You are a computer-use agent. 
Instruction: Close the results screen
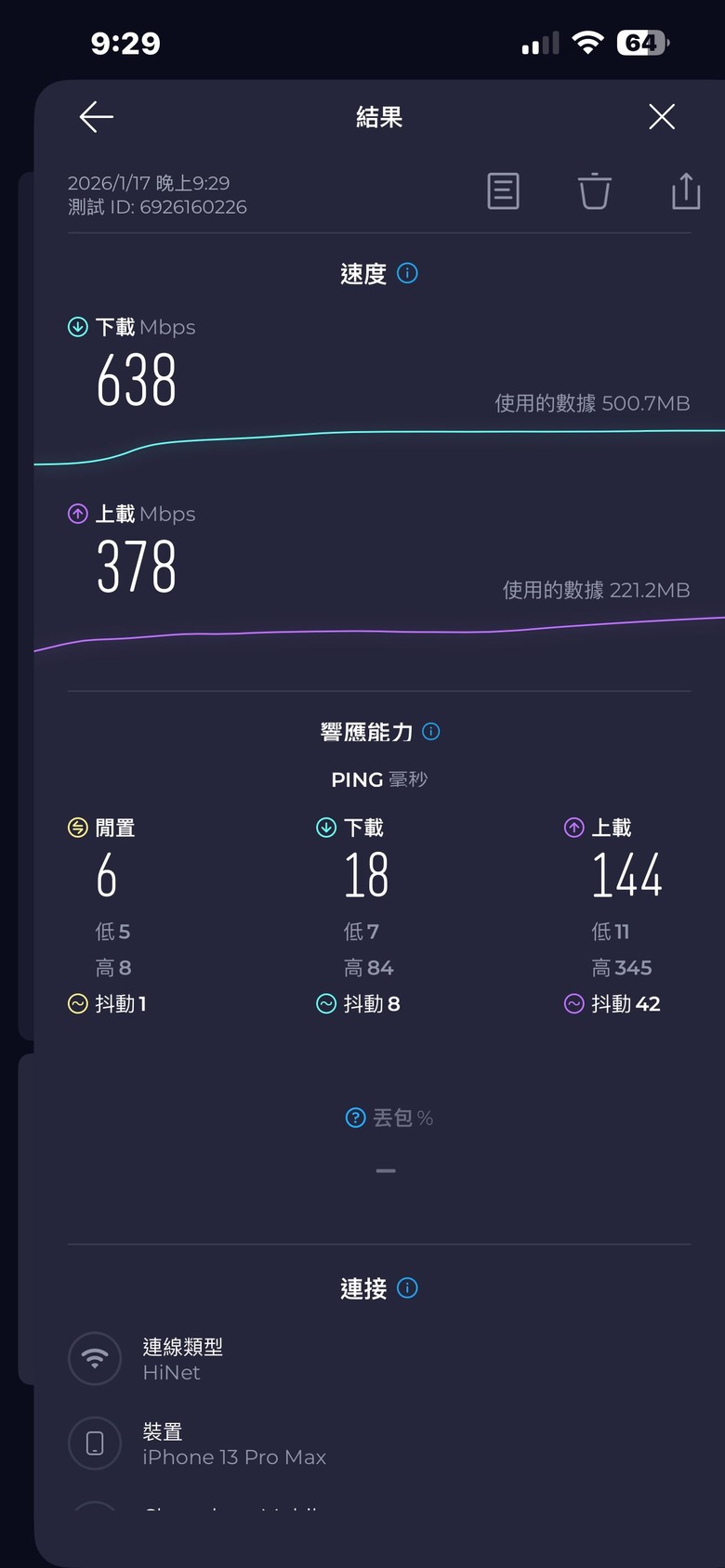662,117
